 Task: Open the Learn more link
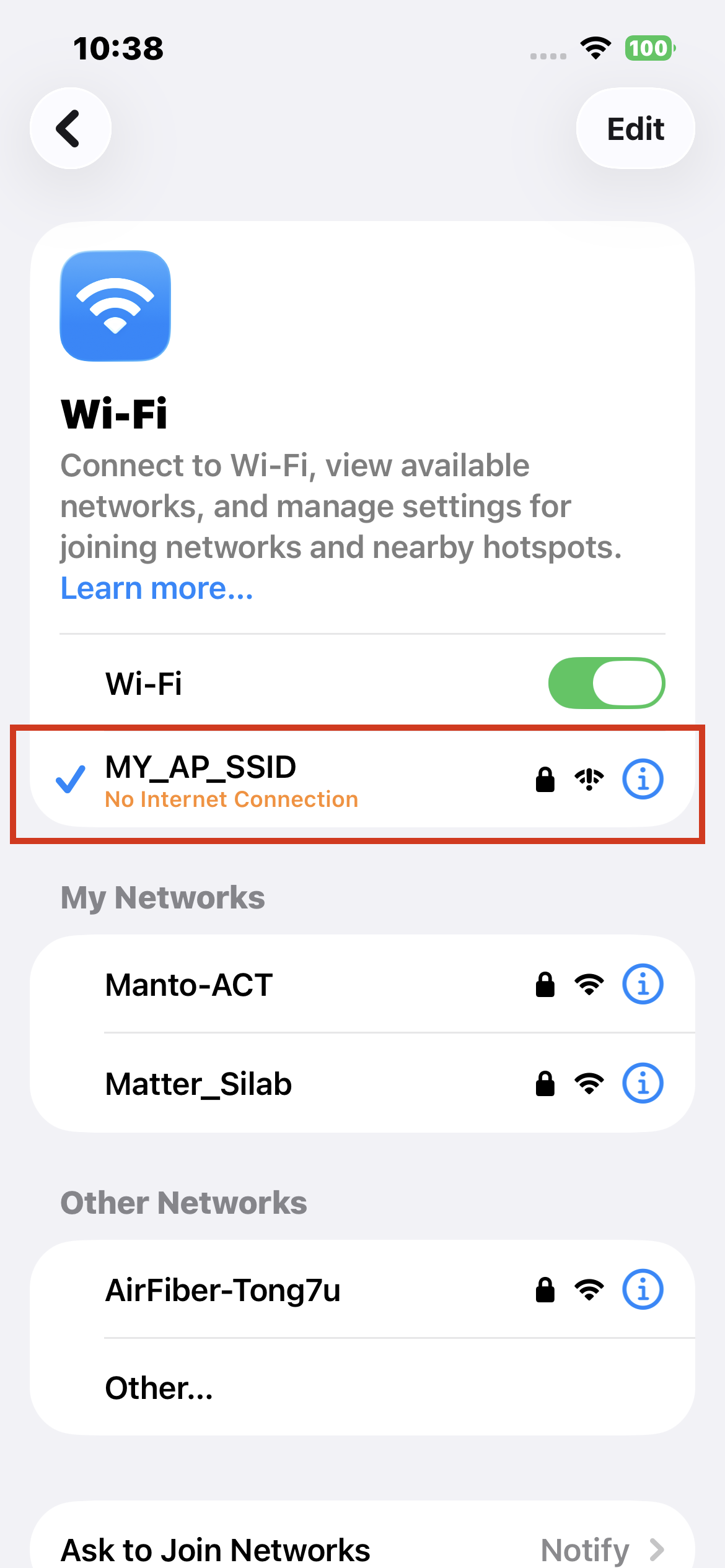157,588
